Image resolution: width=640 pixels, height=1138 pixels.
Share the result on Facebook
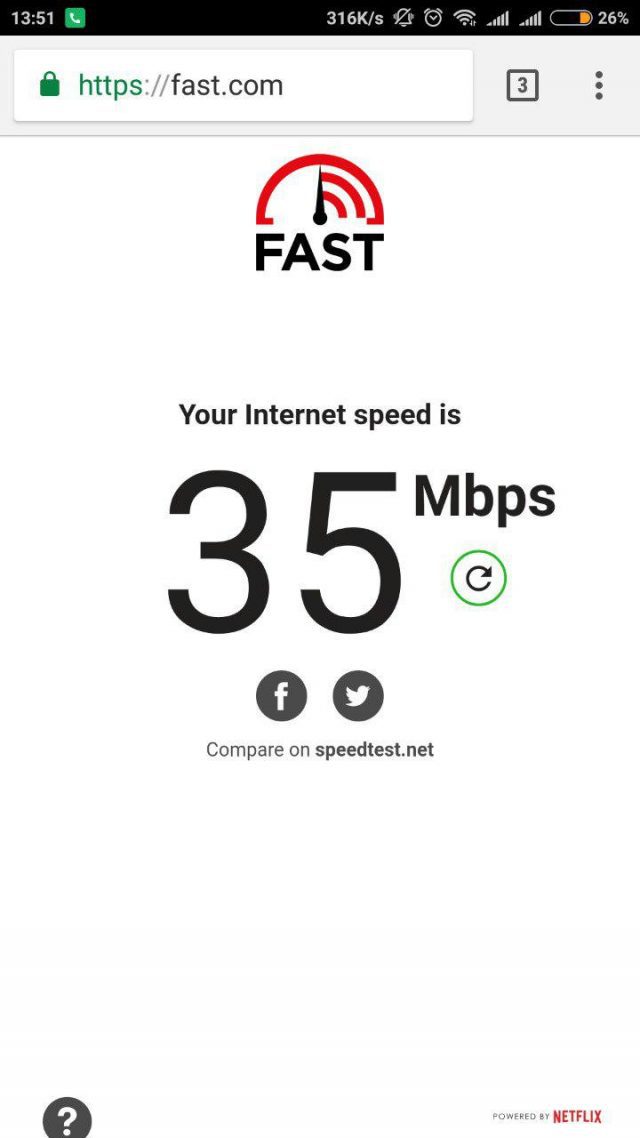[x=282, y=695]
